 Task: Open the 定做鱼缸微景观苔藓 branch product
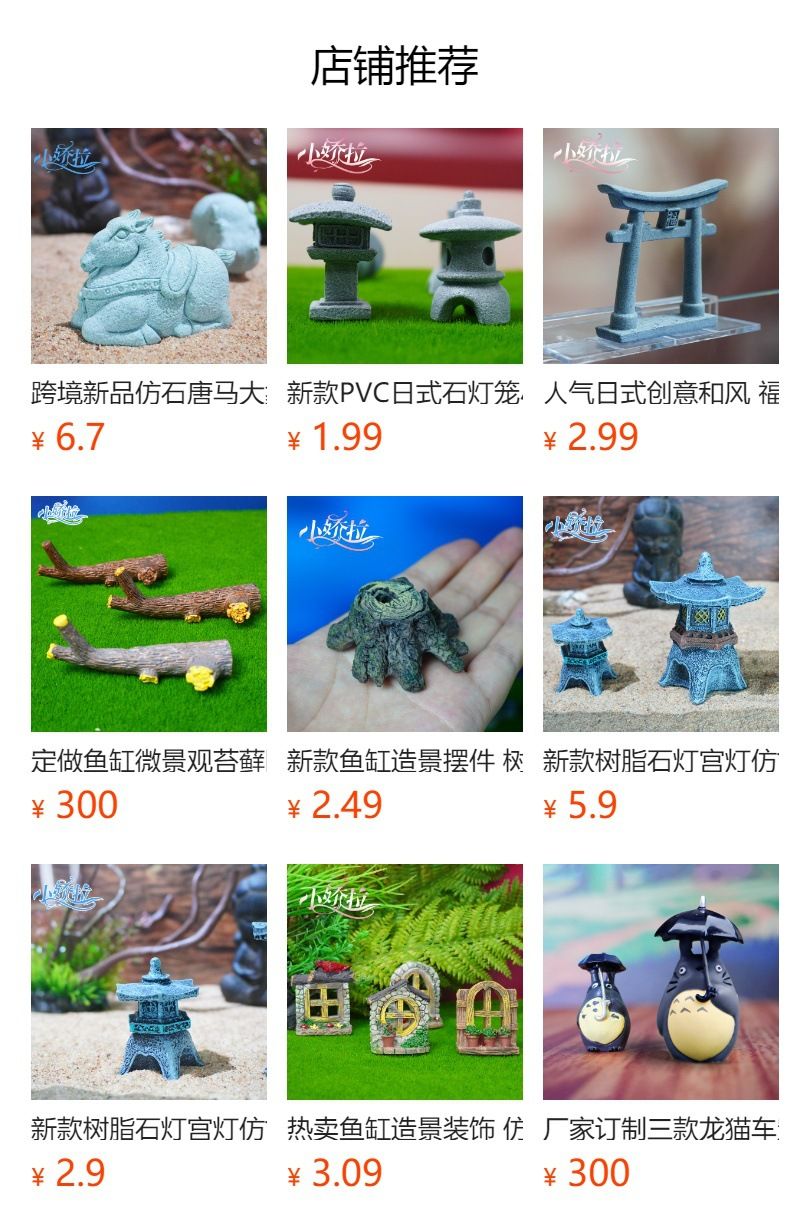coord(148,614)
